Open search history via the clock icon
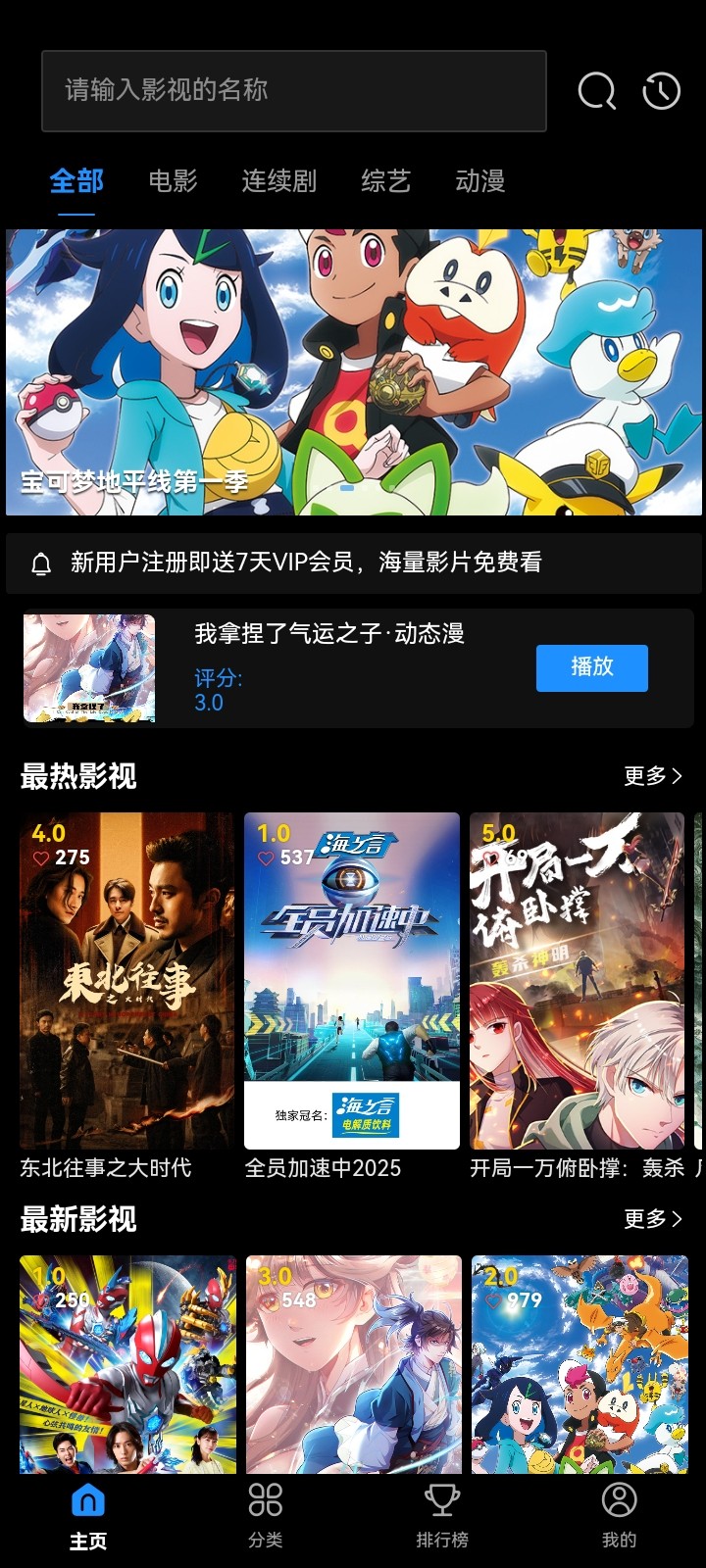The height and width of the screenshot is (1568, 706). pos(662,91)
